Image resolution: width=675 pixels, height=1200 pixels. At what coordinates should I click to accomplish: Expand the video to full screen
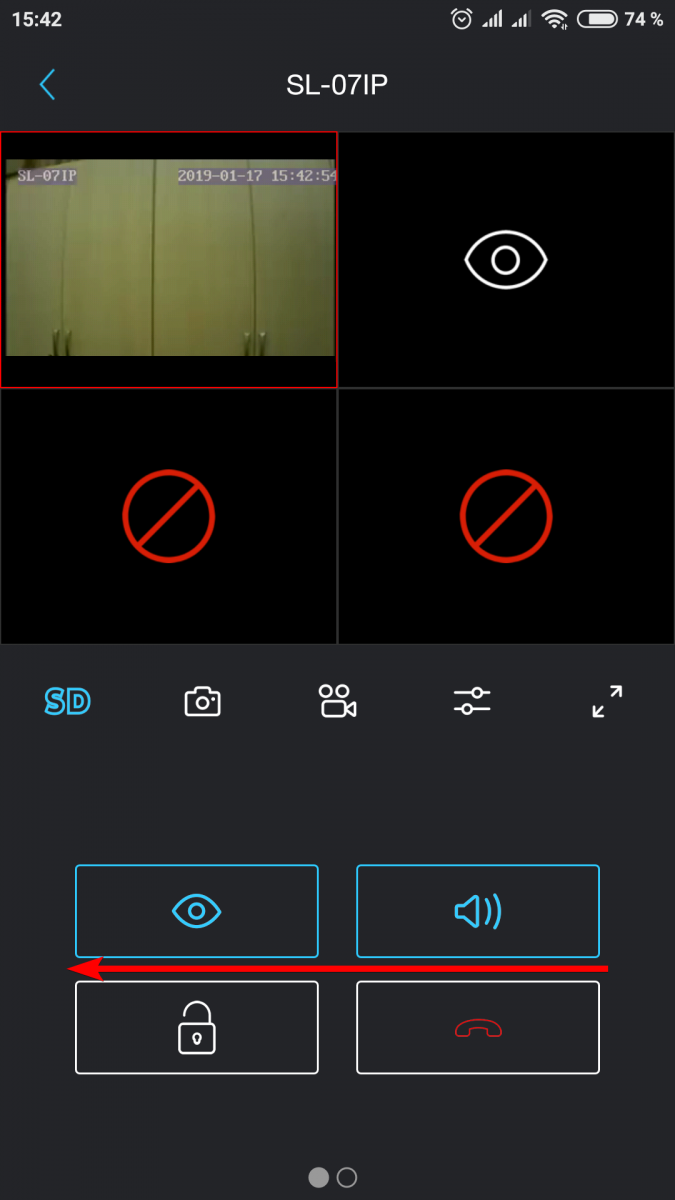607,701
